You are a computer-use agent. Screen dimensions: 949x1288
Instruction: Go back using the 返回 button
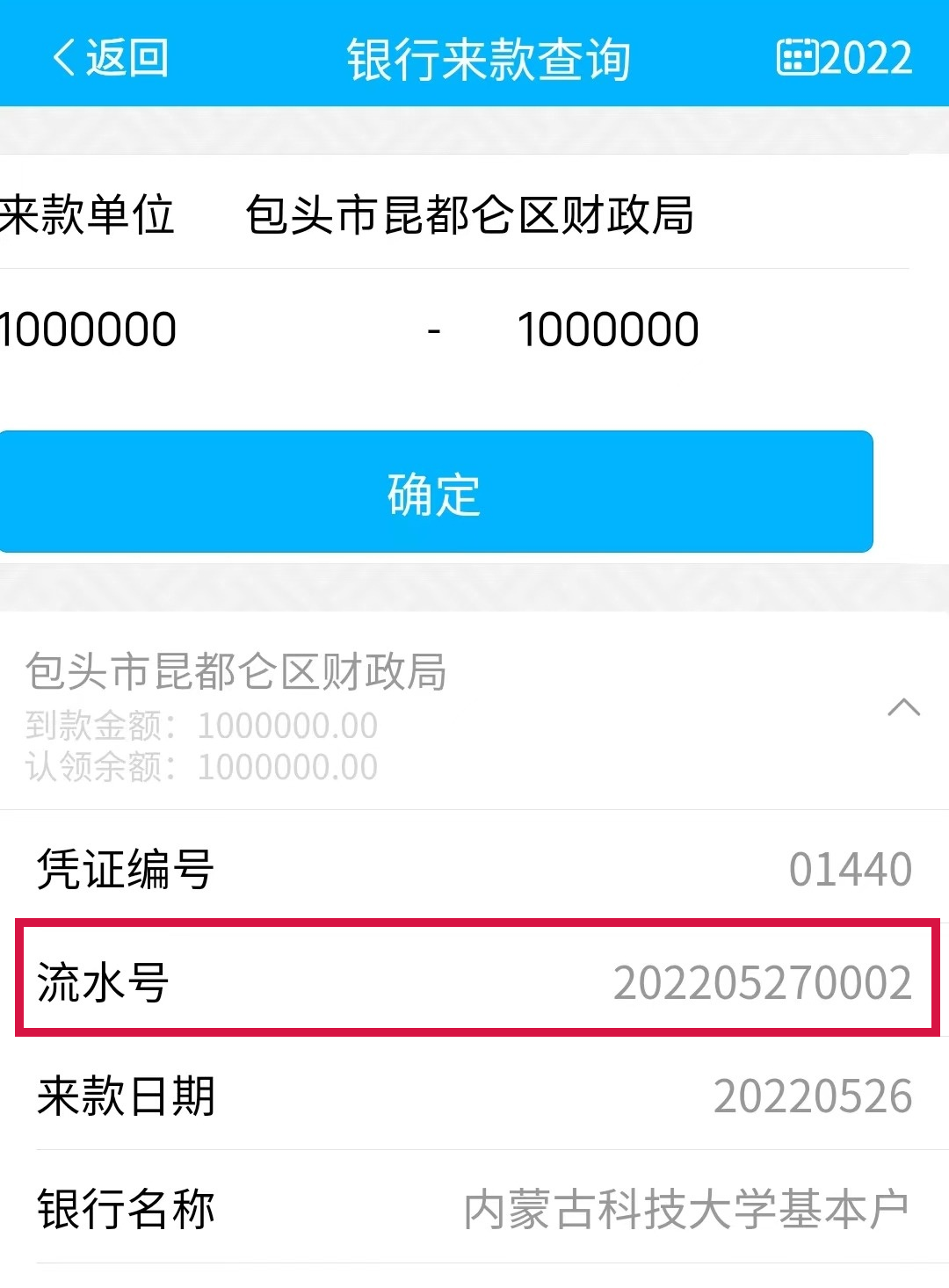(110, 58)
